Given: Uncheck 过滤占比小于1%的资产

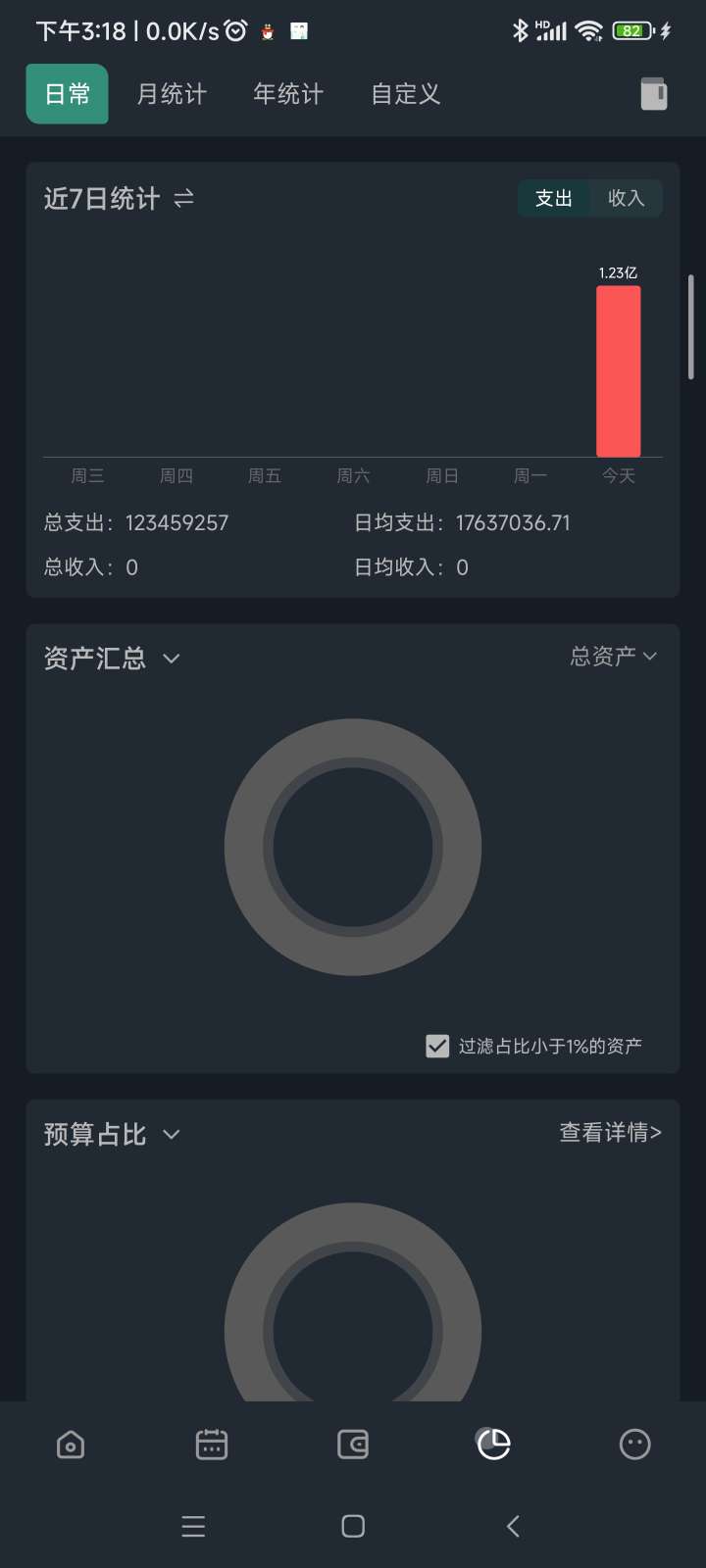Looking at the screenshot, I should (x=437, y=1047).
